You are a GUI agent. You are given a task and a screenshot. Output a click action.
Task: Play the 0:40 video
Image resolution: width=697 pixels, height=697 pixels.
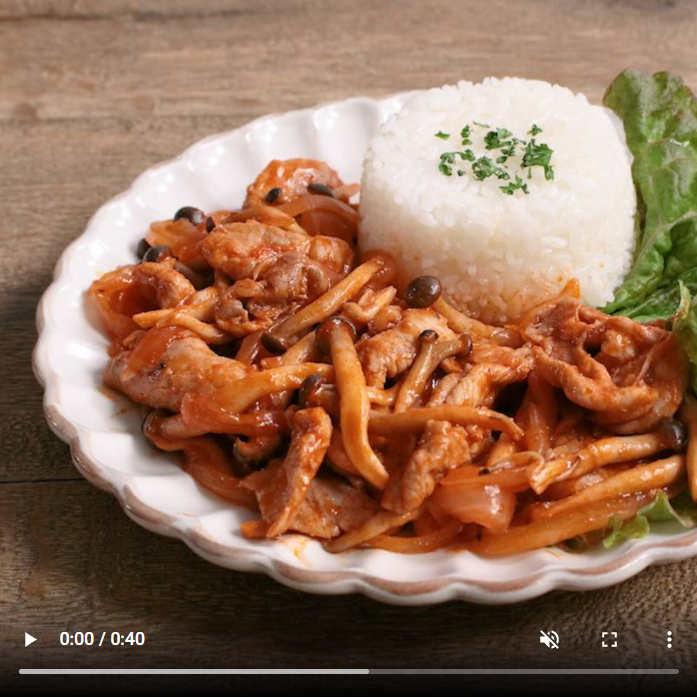(30, 639)
